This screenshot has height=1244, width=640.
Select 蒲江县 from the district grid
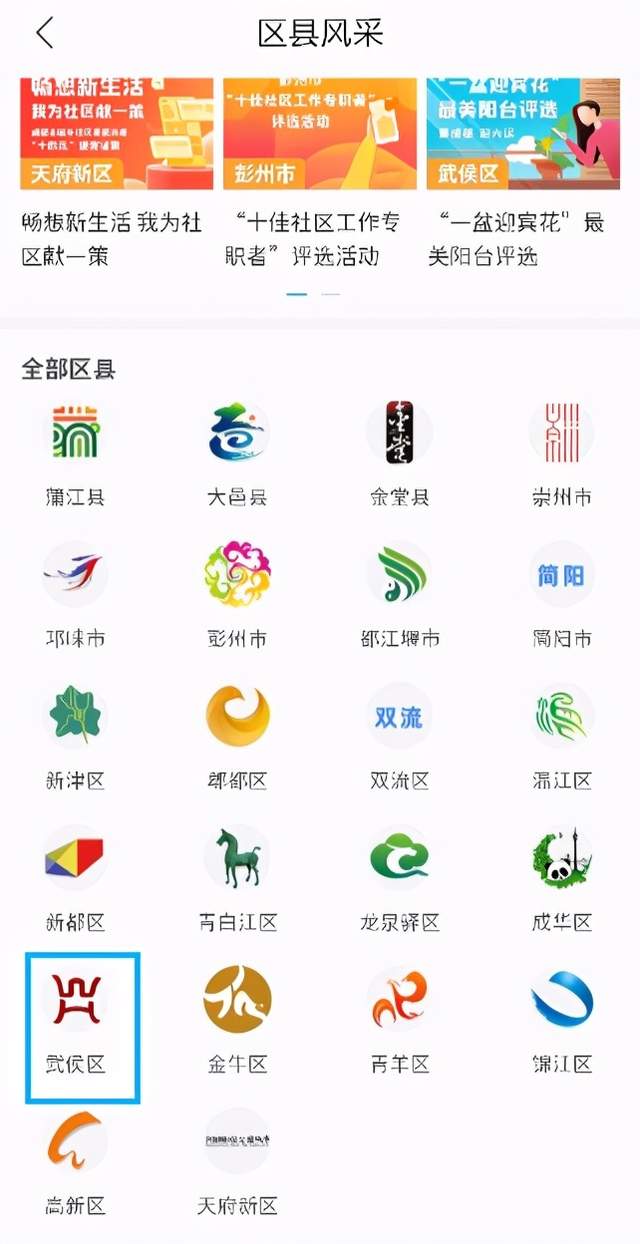pos(75,454)
